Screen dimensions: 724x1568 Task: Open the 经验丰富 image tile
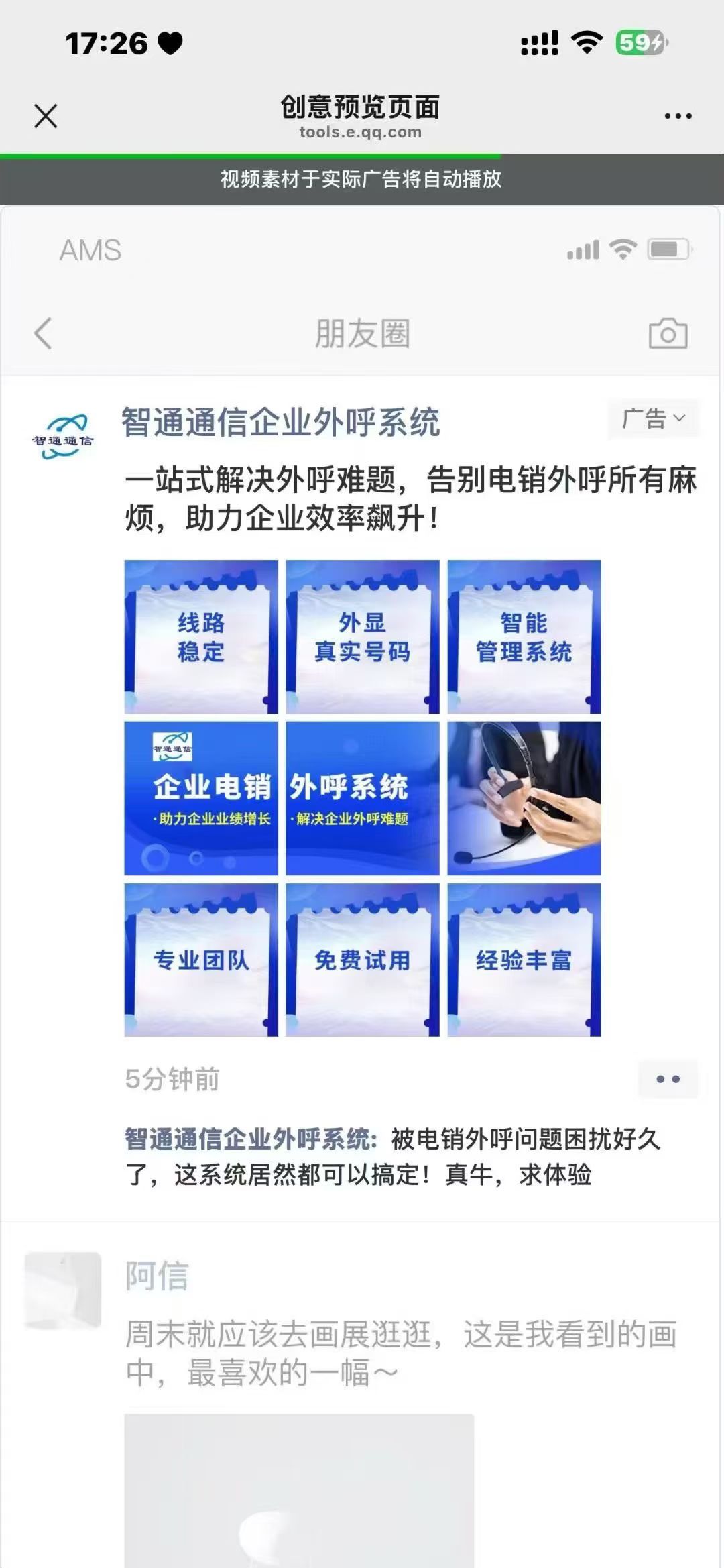(x=524, y=960)
